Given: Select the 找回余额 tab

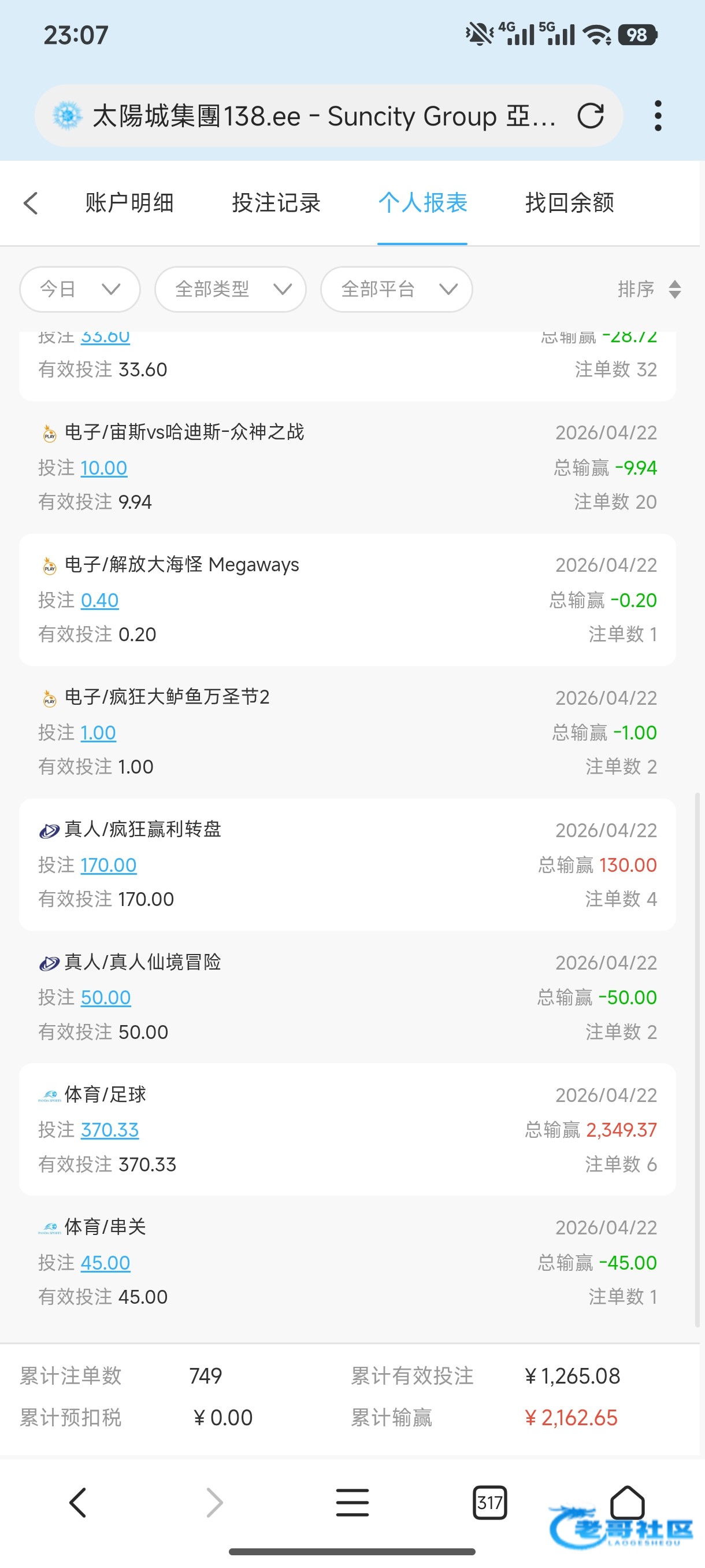Looking at the screenshot, I should (x=569, y=204).
